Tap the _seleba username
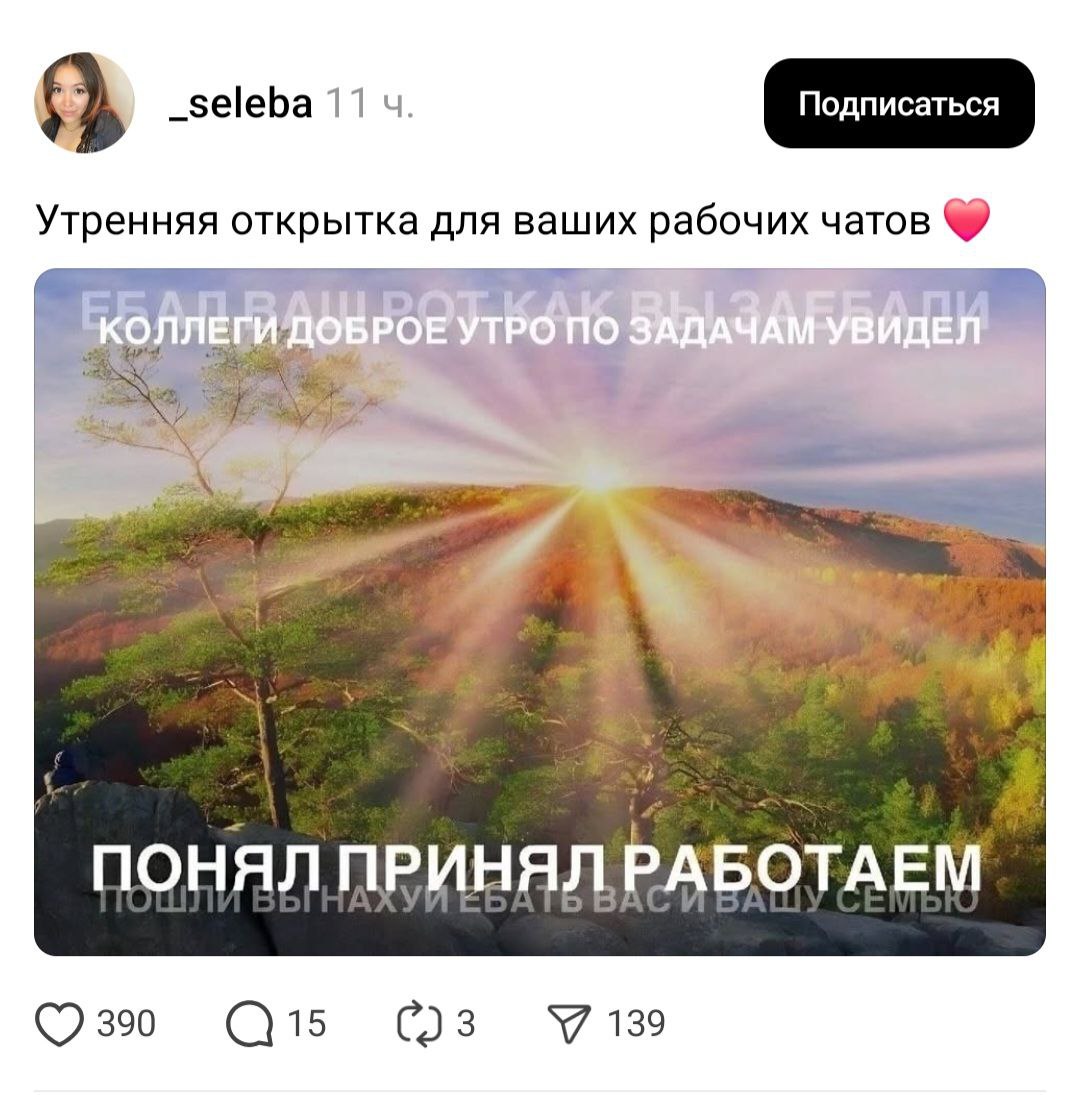The width and height of the screenshot is (1080, 1095). pyautogui.click(x=240, y=103)
